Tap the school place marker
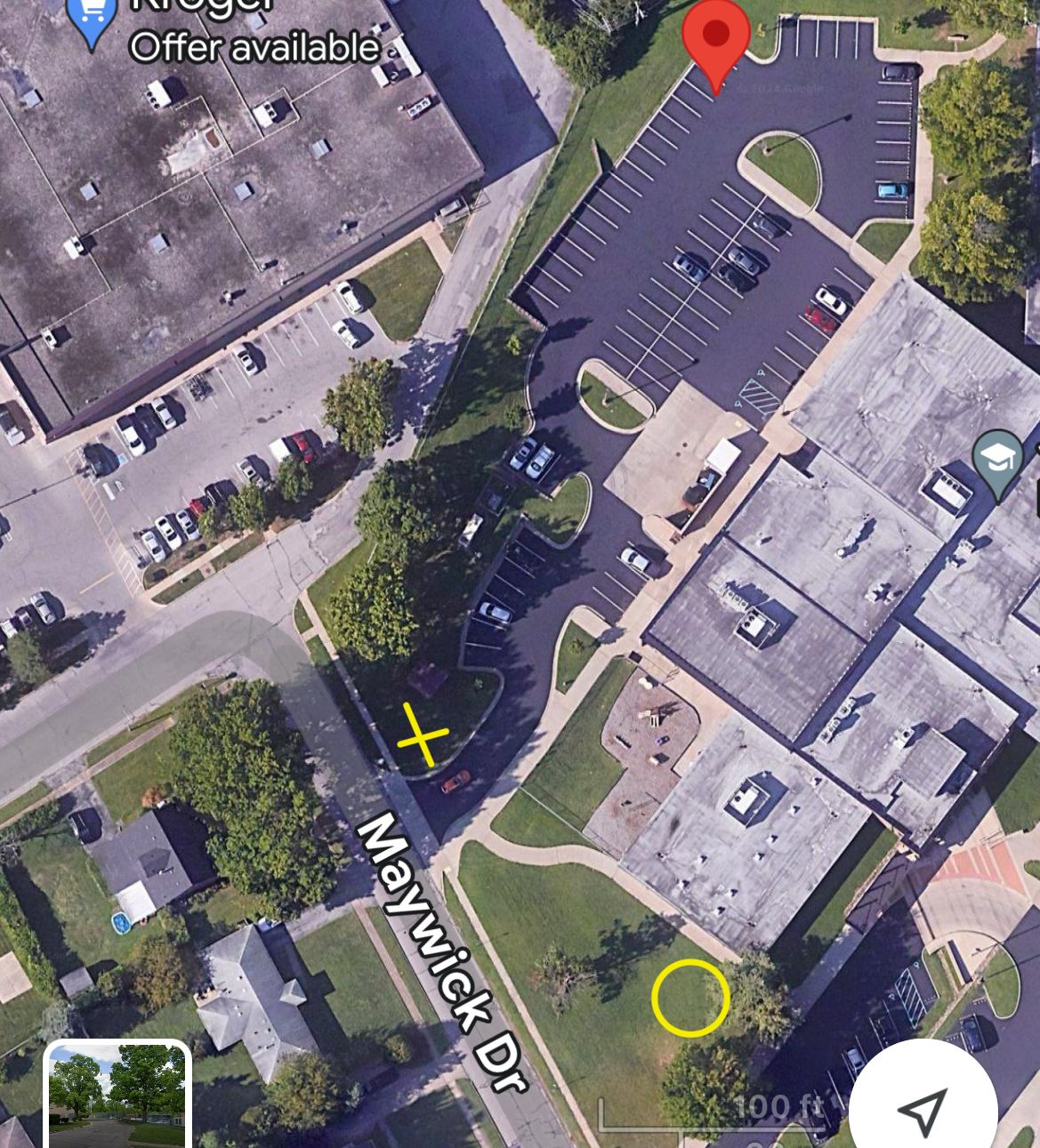 point(997,461)
